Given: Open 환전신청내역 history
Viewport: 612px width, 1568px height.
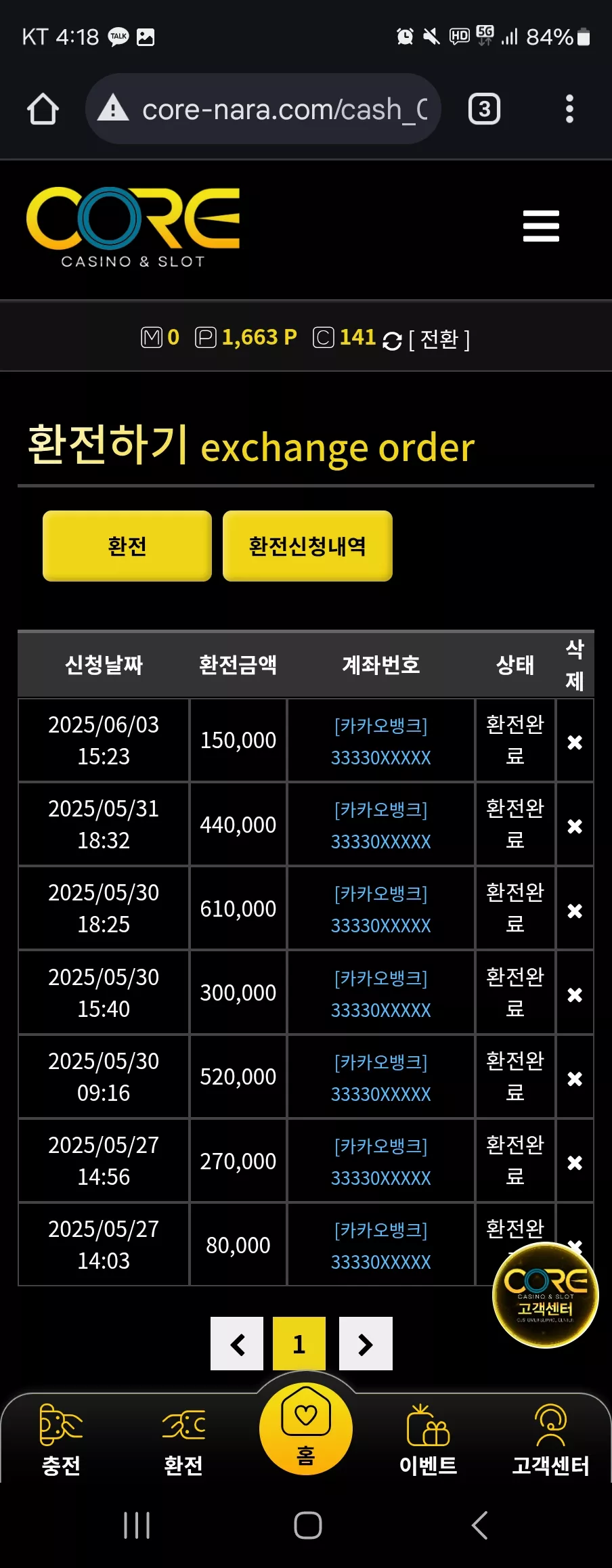Looking at the screenshot, I should point(307,546).
